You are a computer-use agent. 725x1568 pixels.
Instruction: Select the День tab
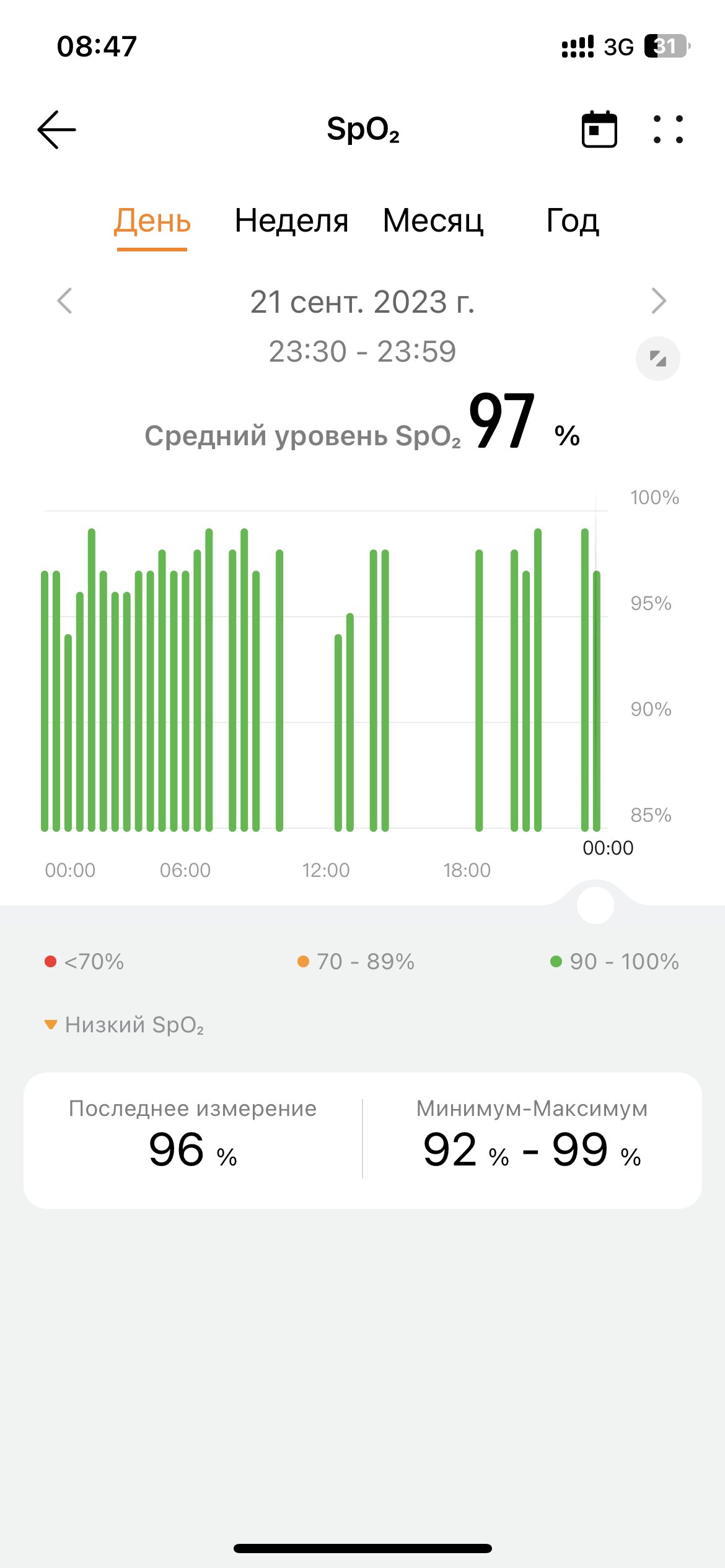pyautogui.click(x=152, y=220)
